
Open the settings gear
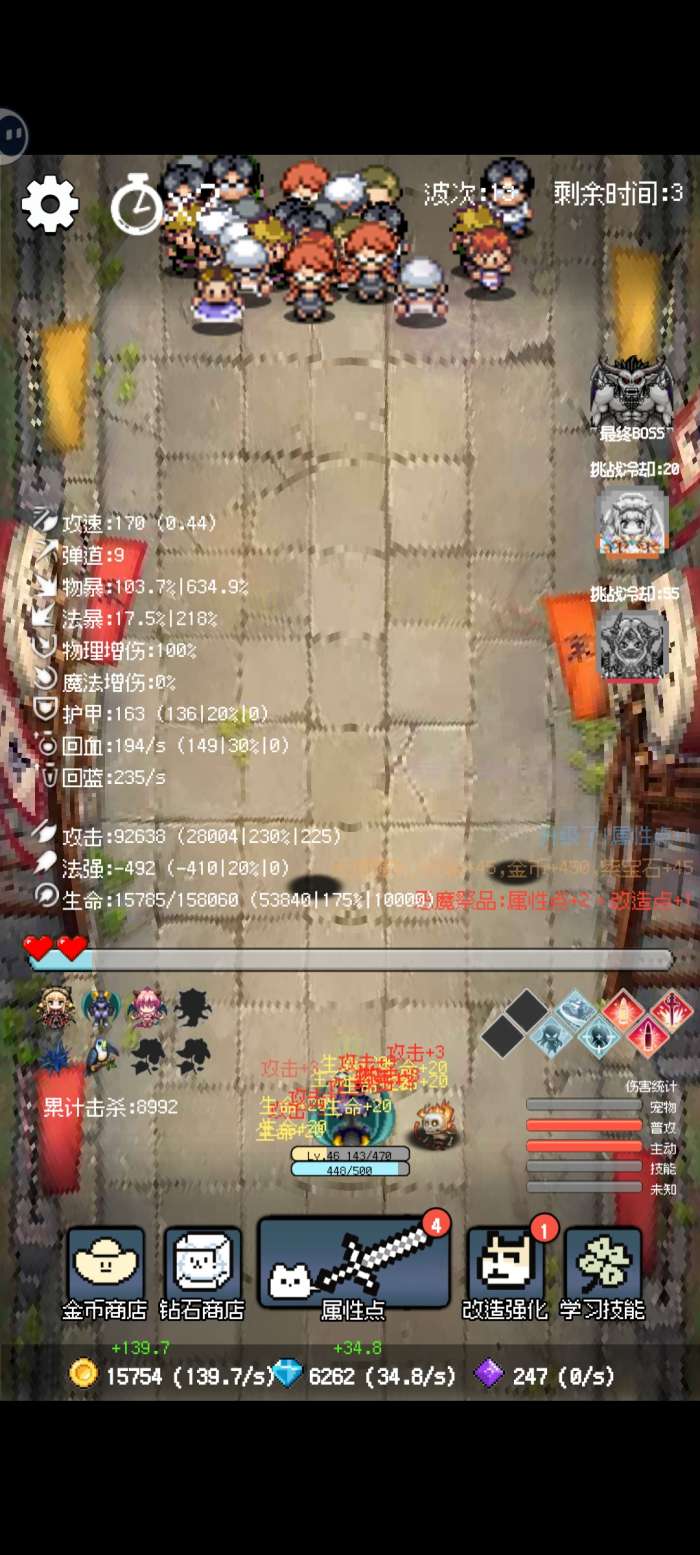pyautogui.click(x=50, y=204)
